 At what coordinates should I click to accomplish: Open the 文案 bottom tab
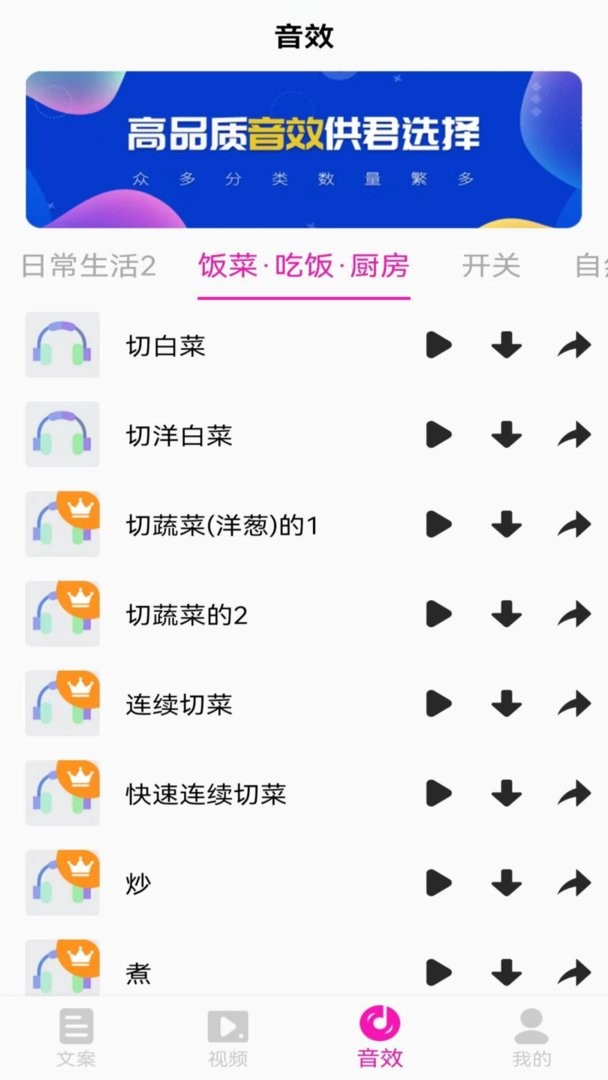[x=76, y=1037]
